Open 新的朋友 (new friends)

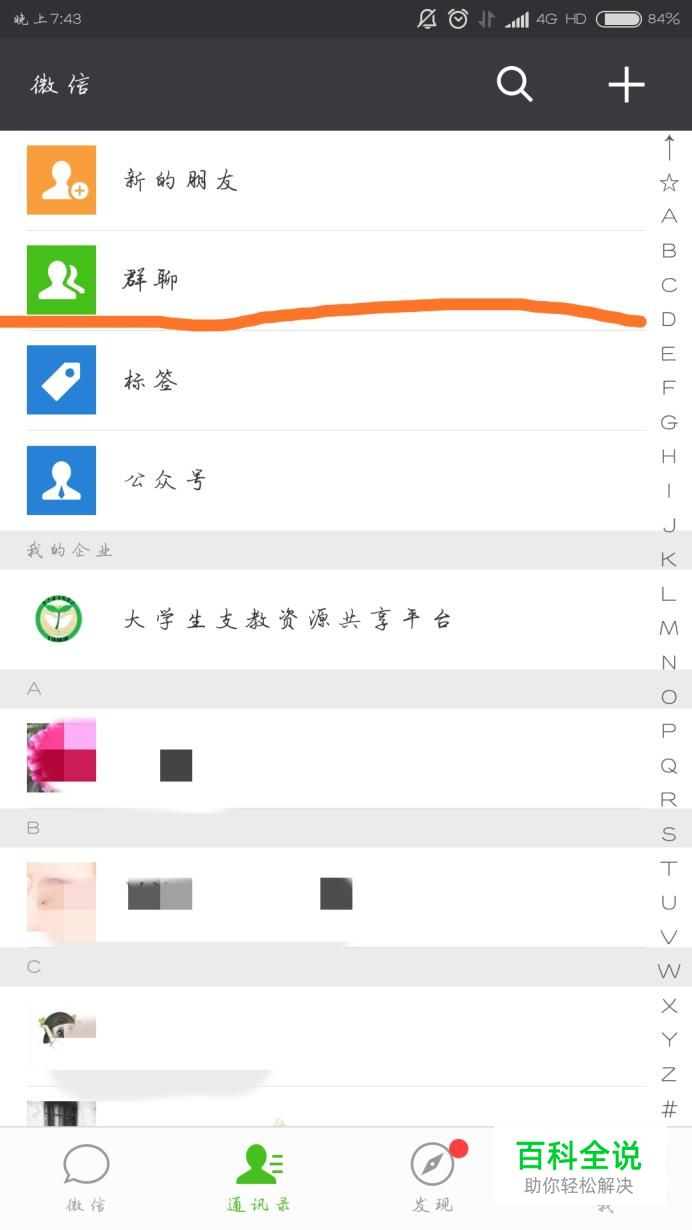(x=330, y=180)
